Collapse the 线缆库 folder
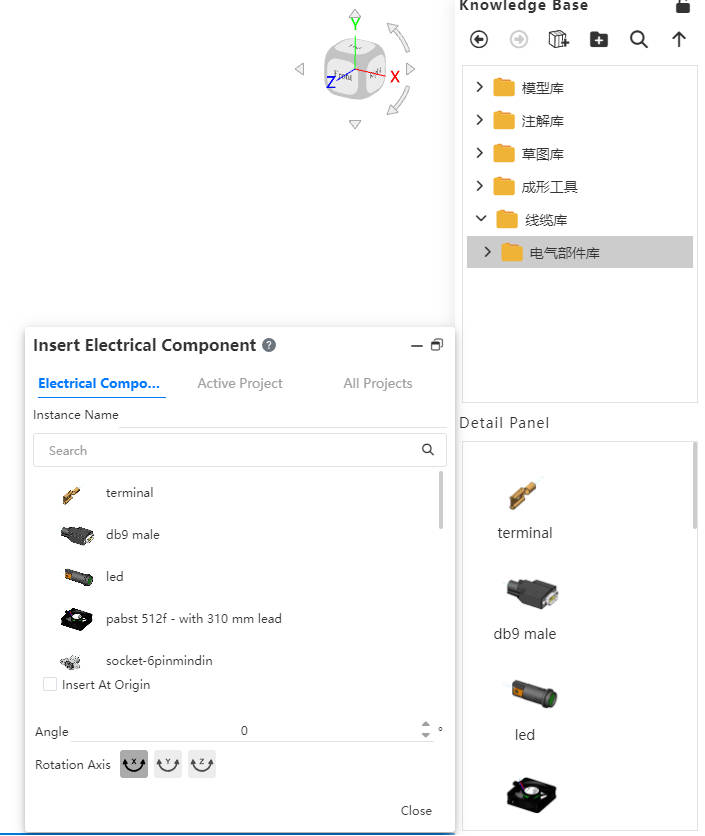This screenshot has width=705, height=836. pyautogui.click(x=481, y=219)
